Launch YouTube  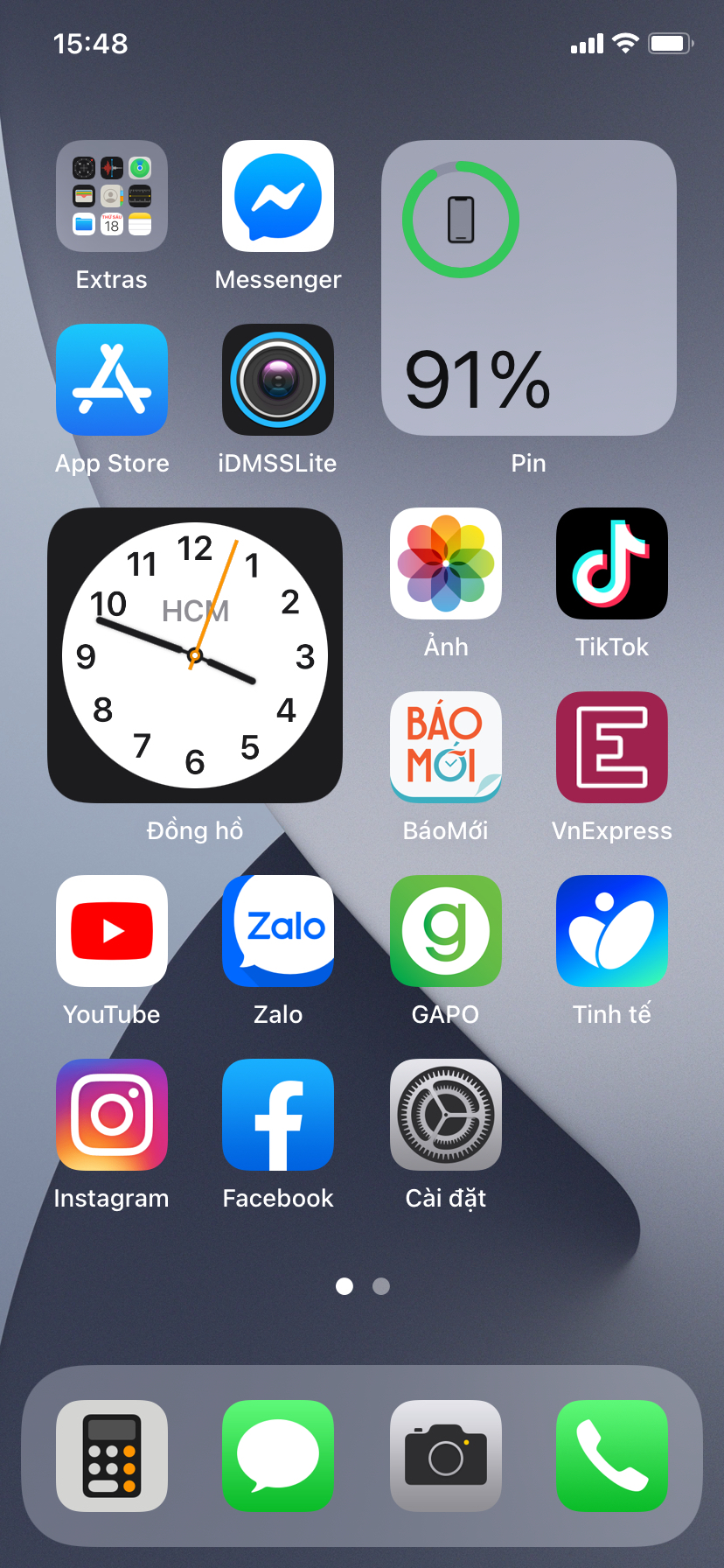112,931
